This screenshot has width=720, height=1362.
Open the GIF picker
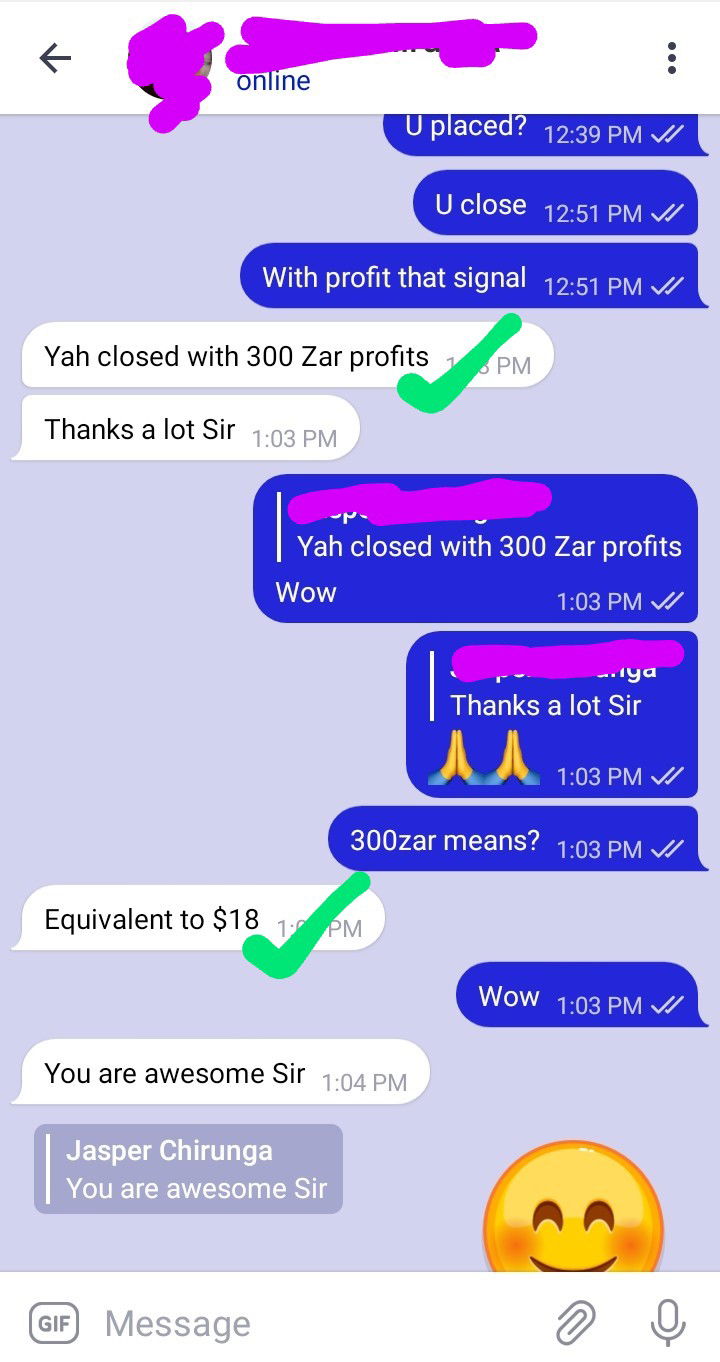[53, 1324]
